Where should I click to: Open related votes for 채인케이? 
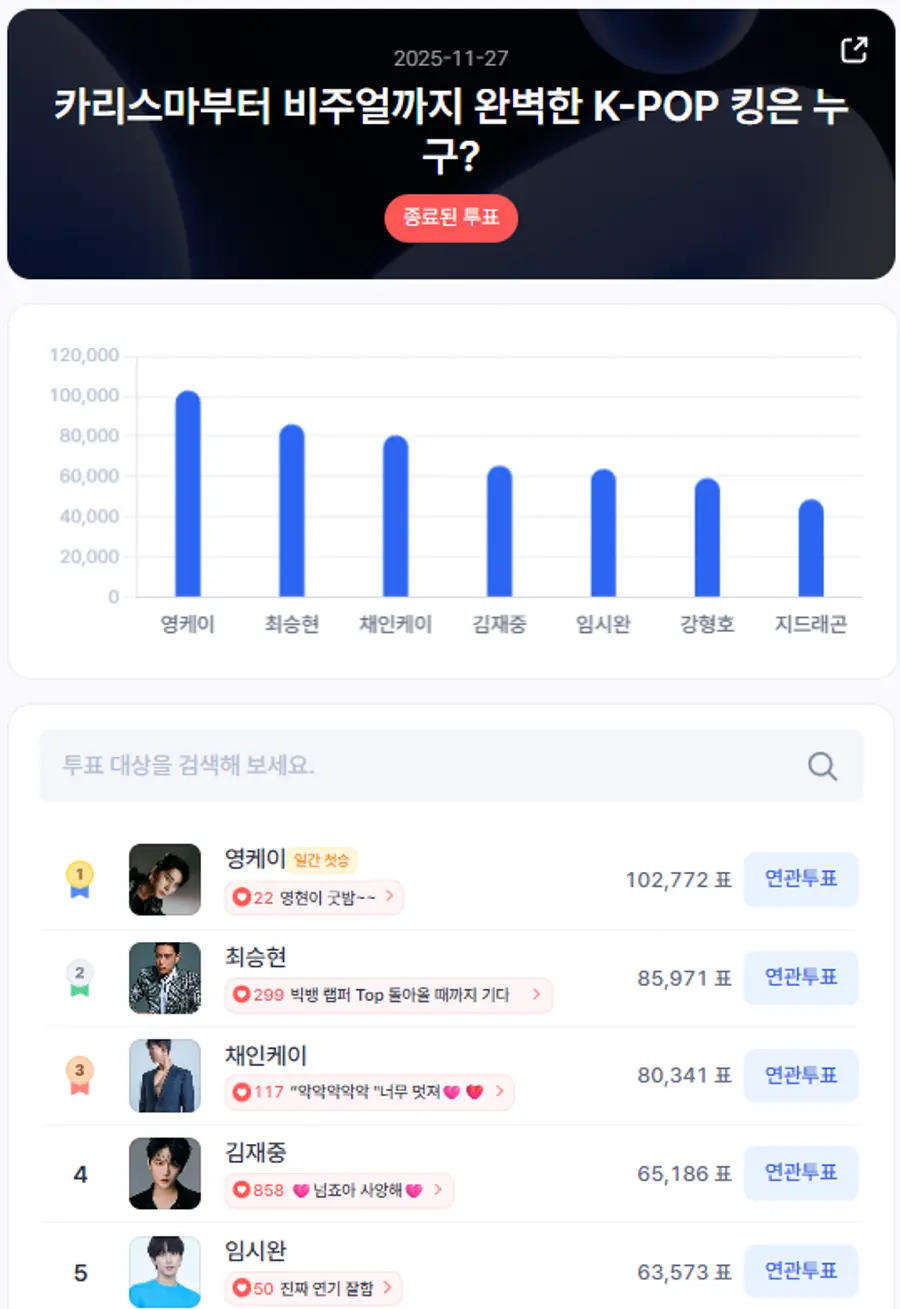(800, 1075)
